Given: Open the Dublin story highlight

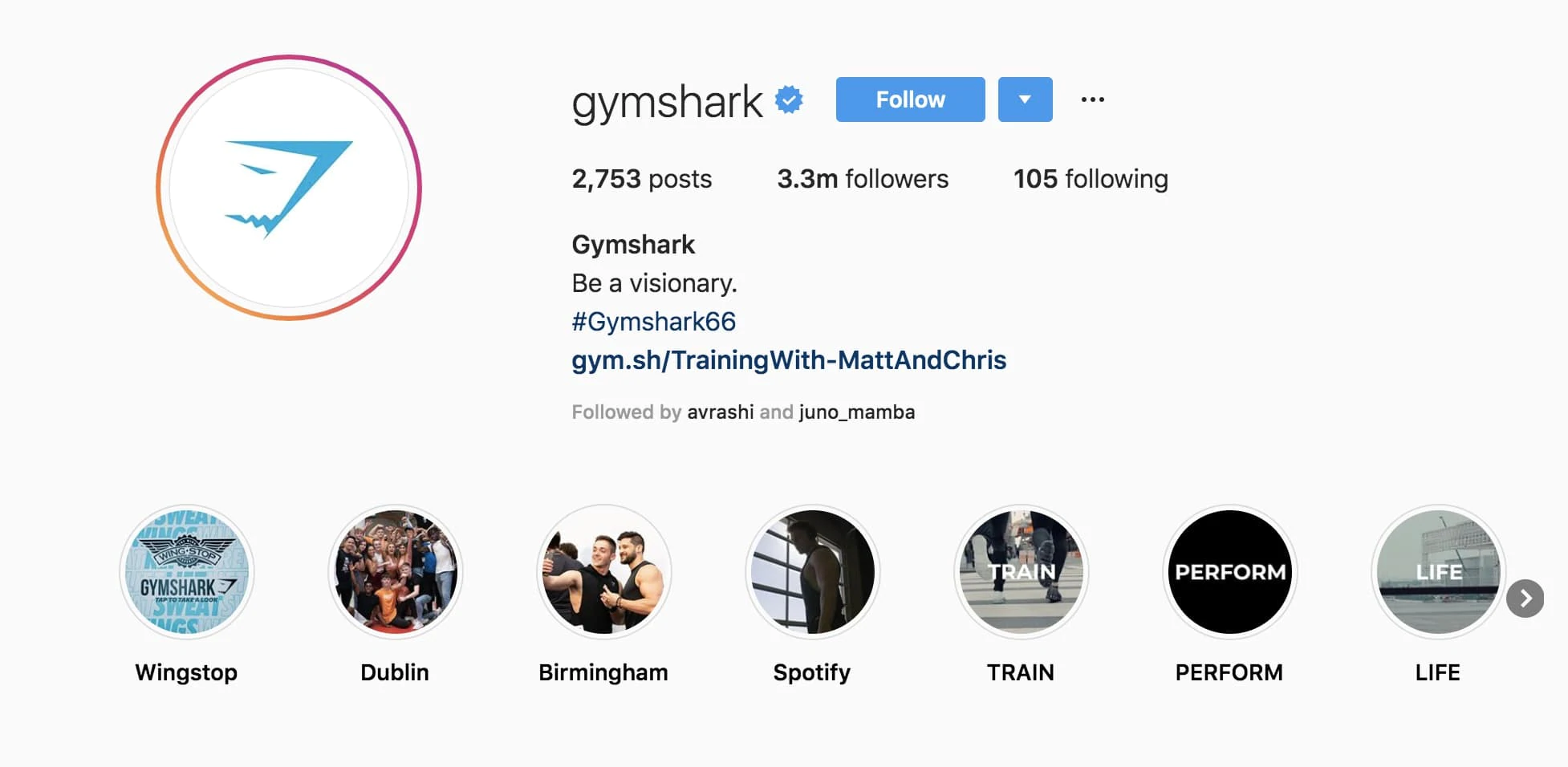Looking at the screenshot, I should point(395,572).
